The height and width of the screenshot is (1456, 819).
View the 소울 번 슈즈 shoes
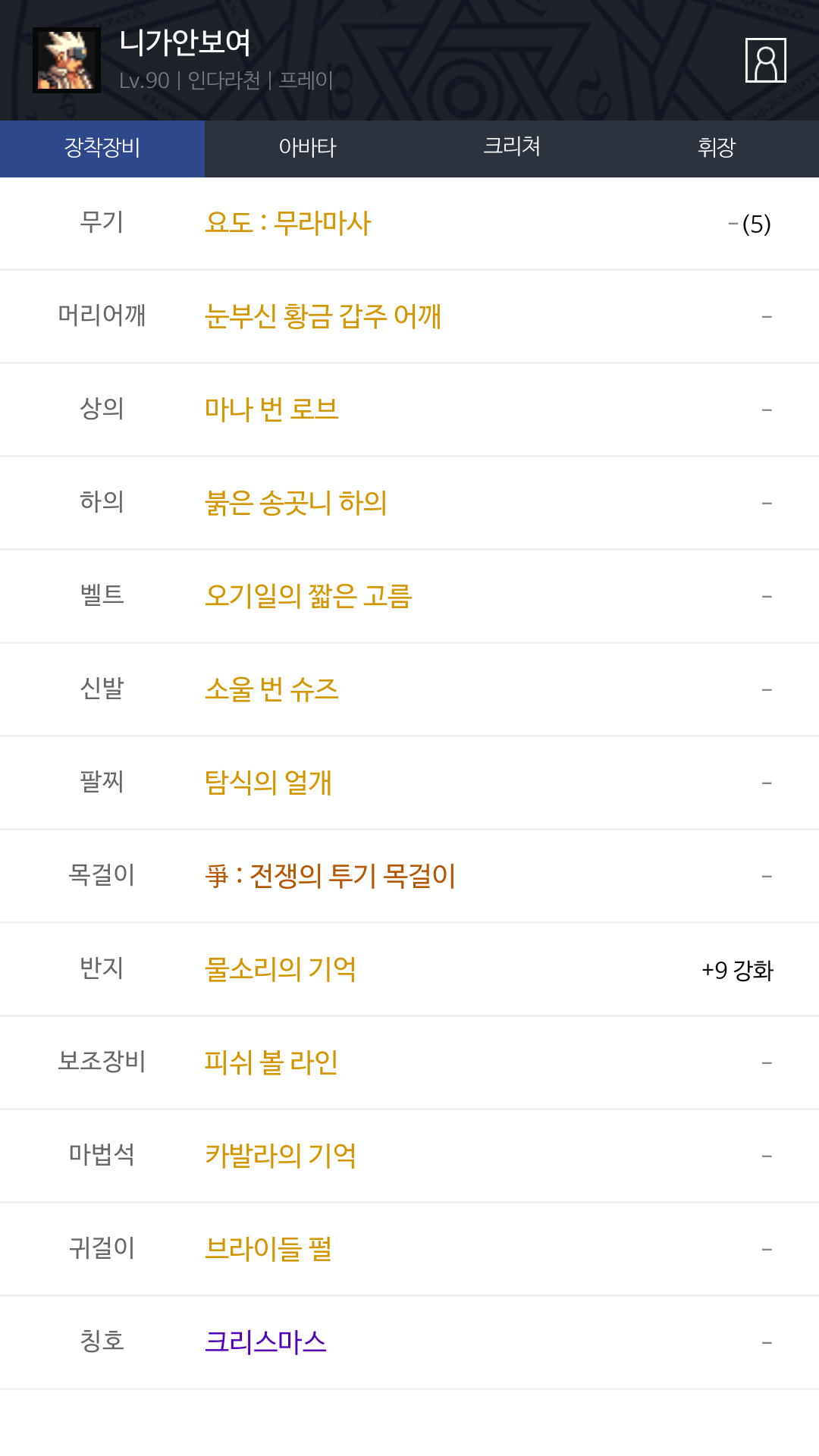pyautogui.click(x=271, y=689)
